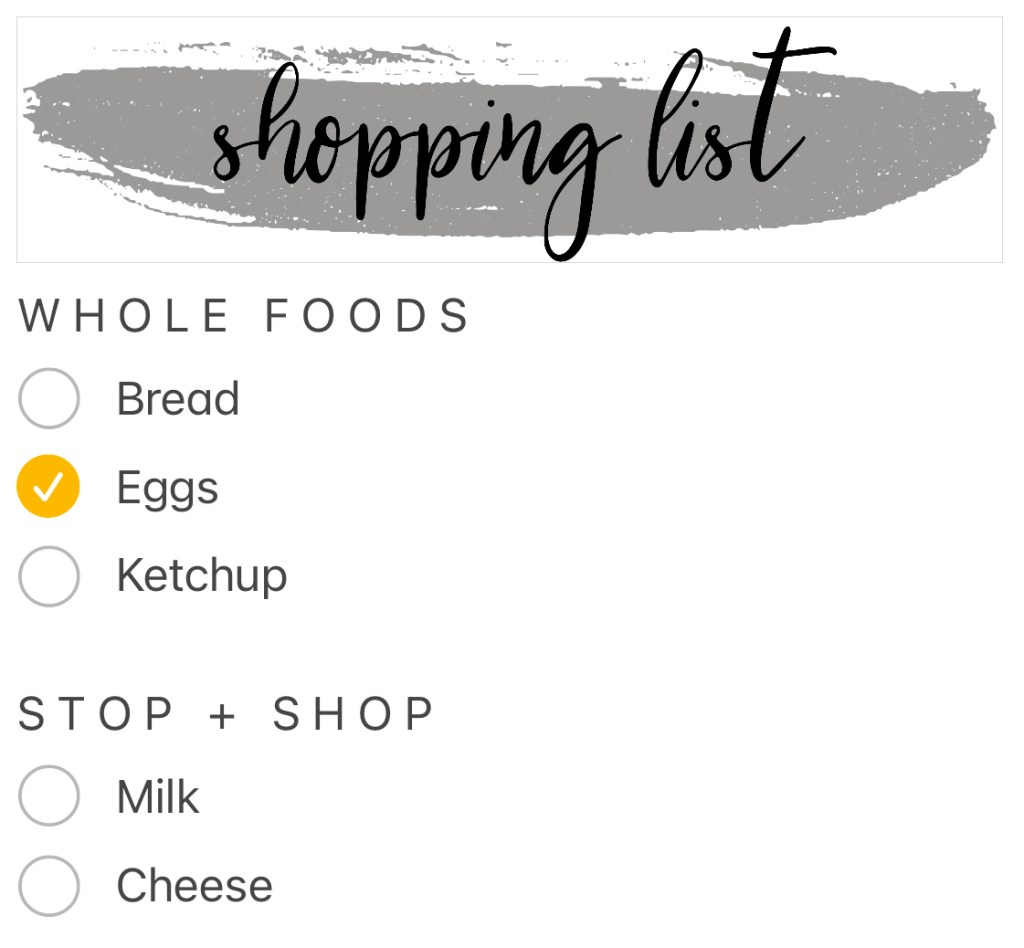The image size is (1024, 948).
Task: Tick the Milk checkbox
Action: (x=48, y=796)
